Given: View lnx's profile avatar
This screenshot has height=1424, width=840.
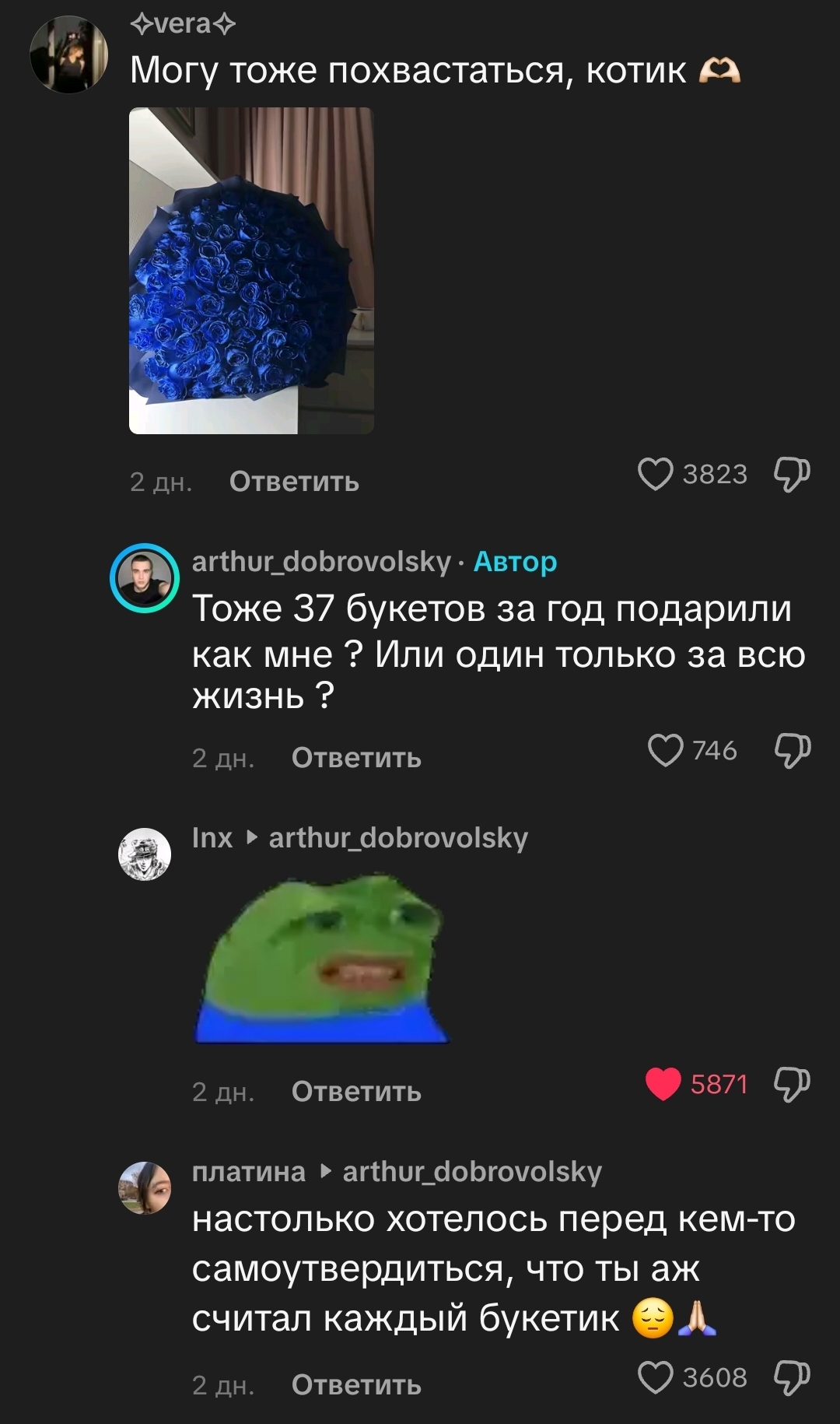Looking at the screenshot, I should pos(144,854).
